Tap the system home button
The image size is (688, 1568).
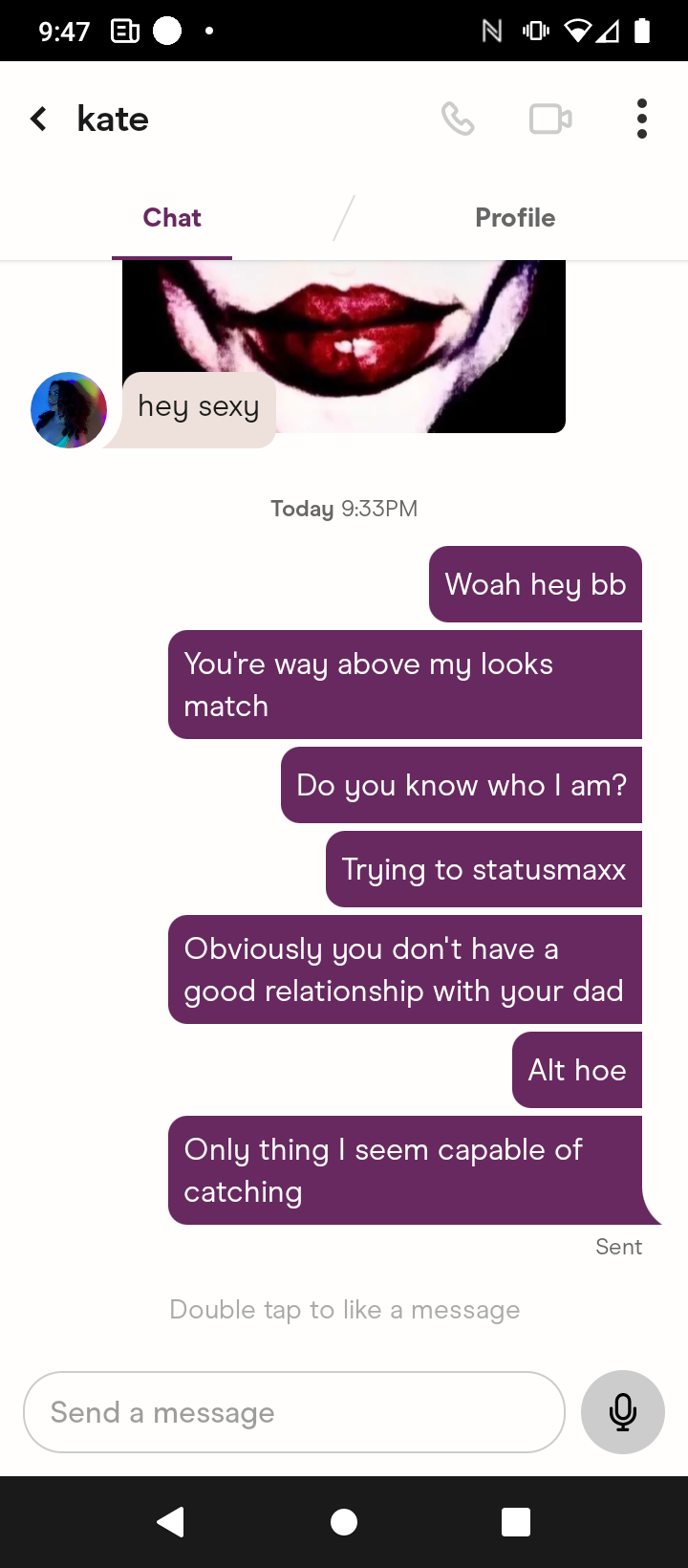tap(344, 1522)
